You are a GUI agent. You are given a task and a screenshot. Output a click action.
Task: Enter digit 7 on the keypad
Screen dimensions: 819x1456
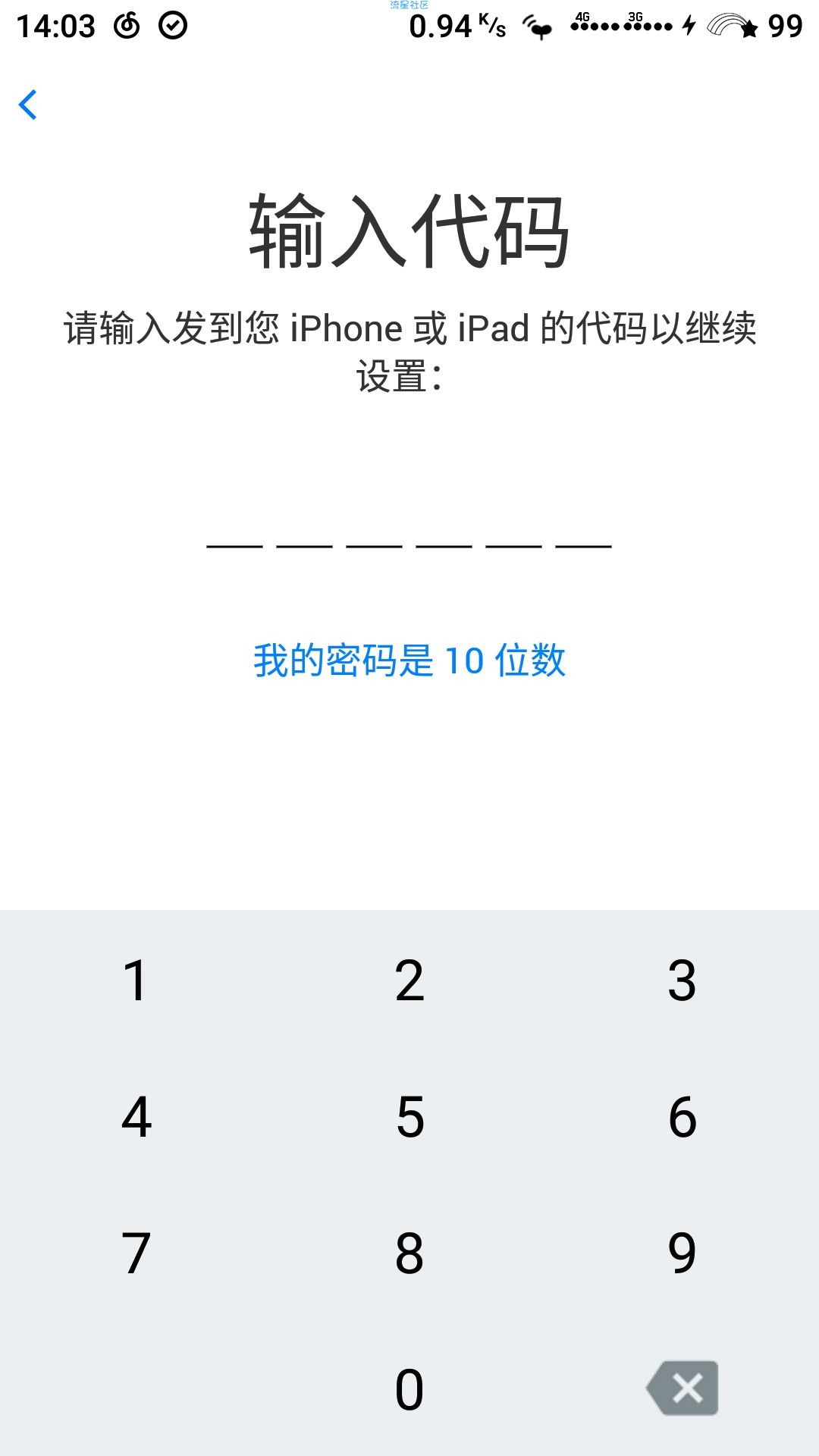tap(136, 1253)
